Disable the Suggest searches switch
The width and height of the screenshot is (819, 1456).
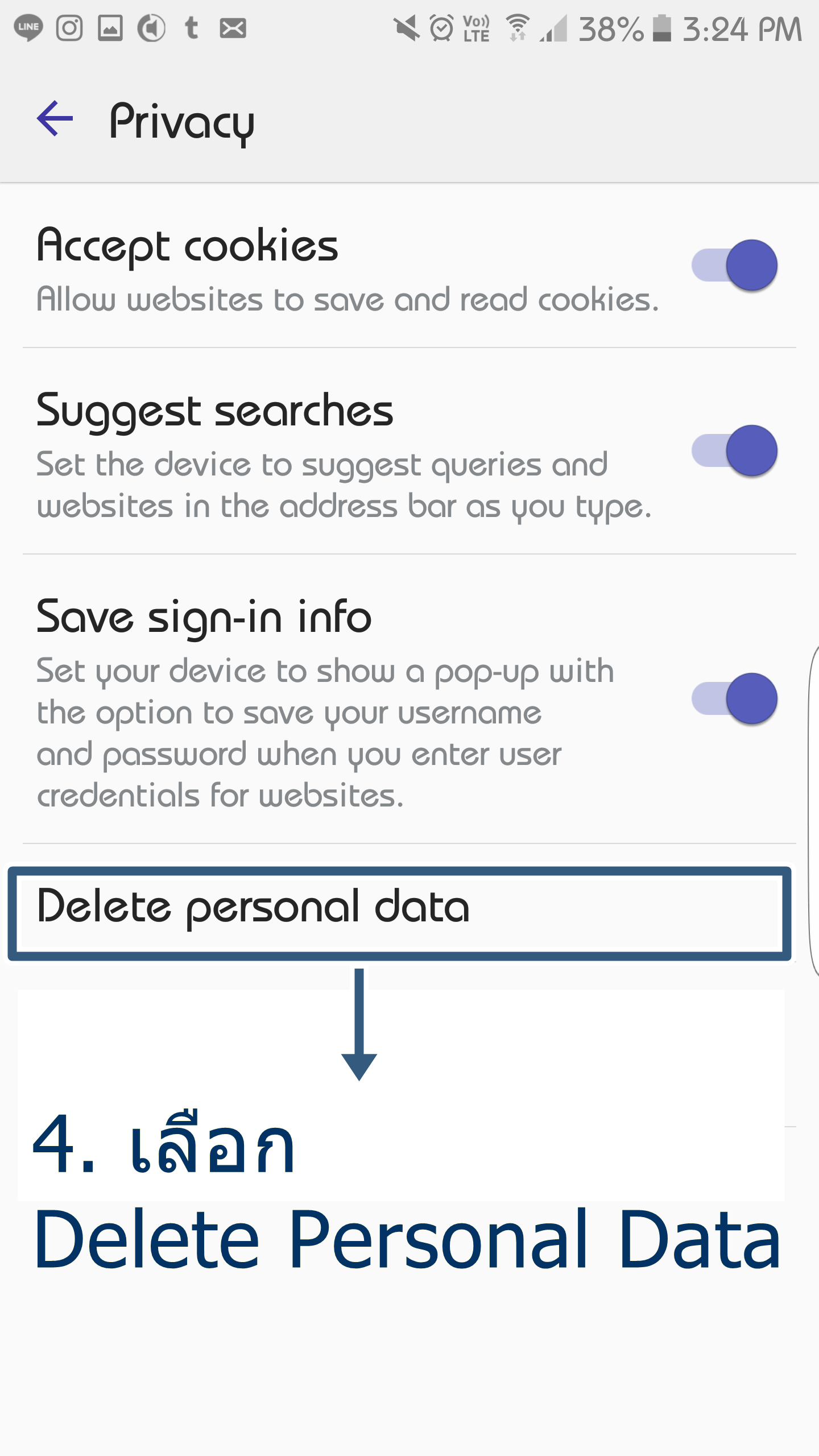pyautogui.click(x=734, y=450)
